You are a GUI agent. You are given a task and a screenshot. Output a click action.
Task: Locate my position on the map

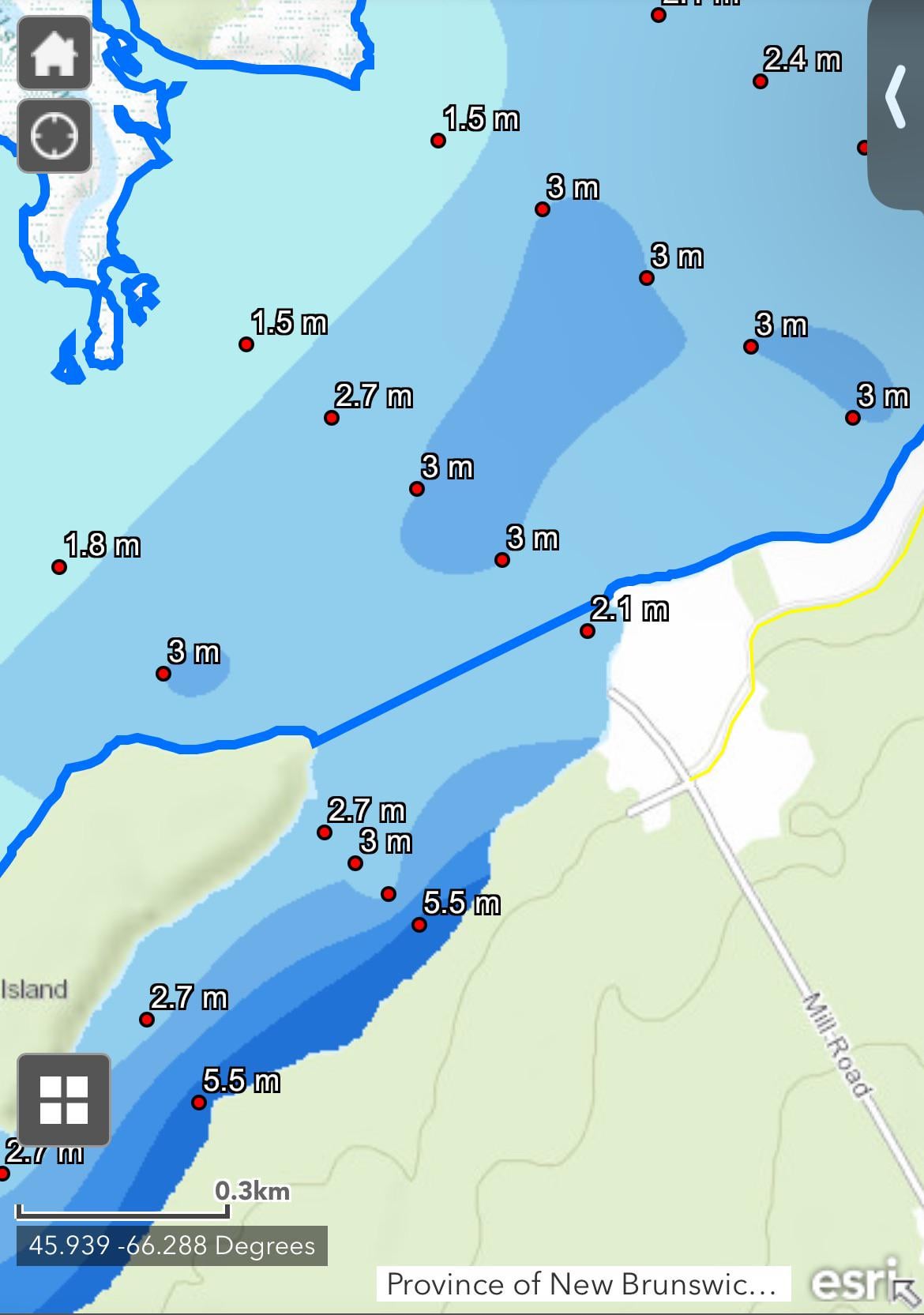tap(54, 136)
